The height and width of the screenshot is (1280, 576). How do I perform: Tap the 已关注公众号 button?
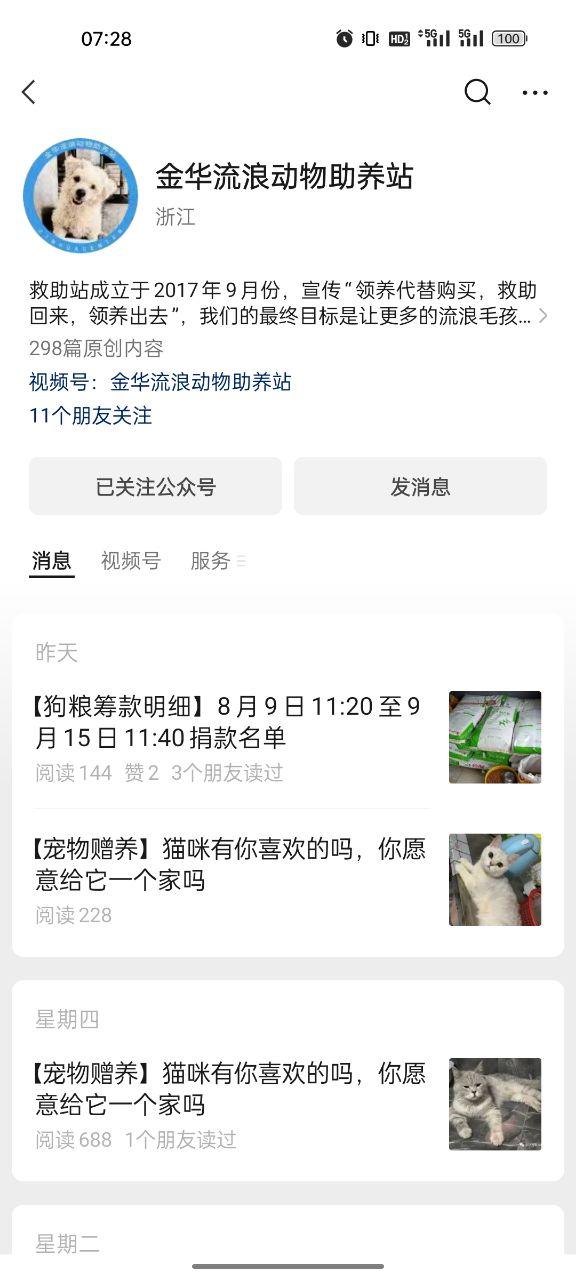point(155,487)
